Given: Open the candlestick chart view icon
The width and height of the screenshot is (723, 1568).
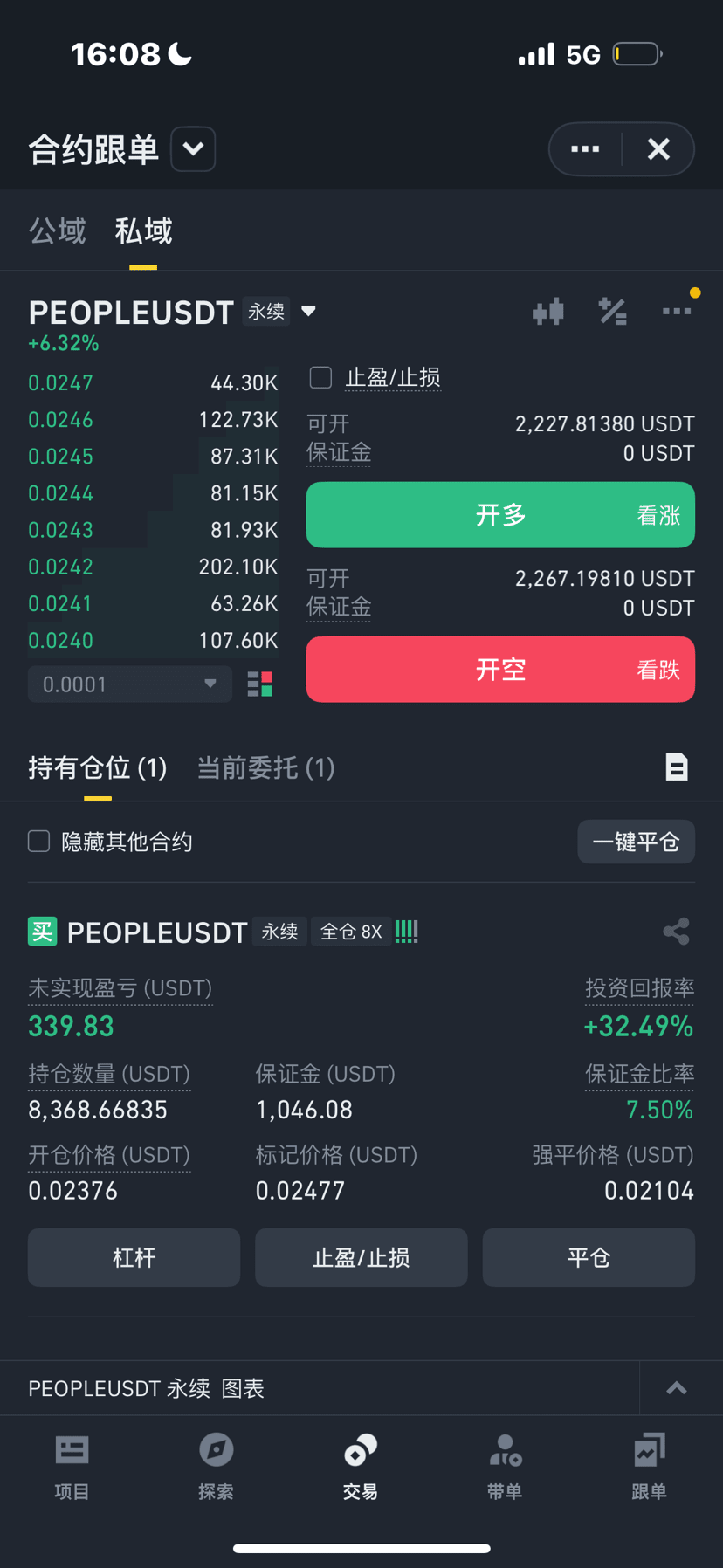Looking at the screenshot, I should pos(547,312).
